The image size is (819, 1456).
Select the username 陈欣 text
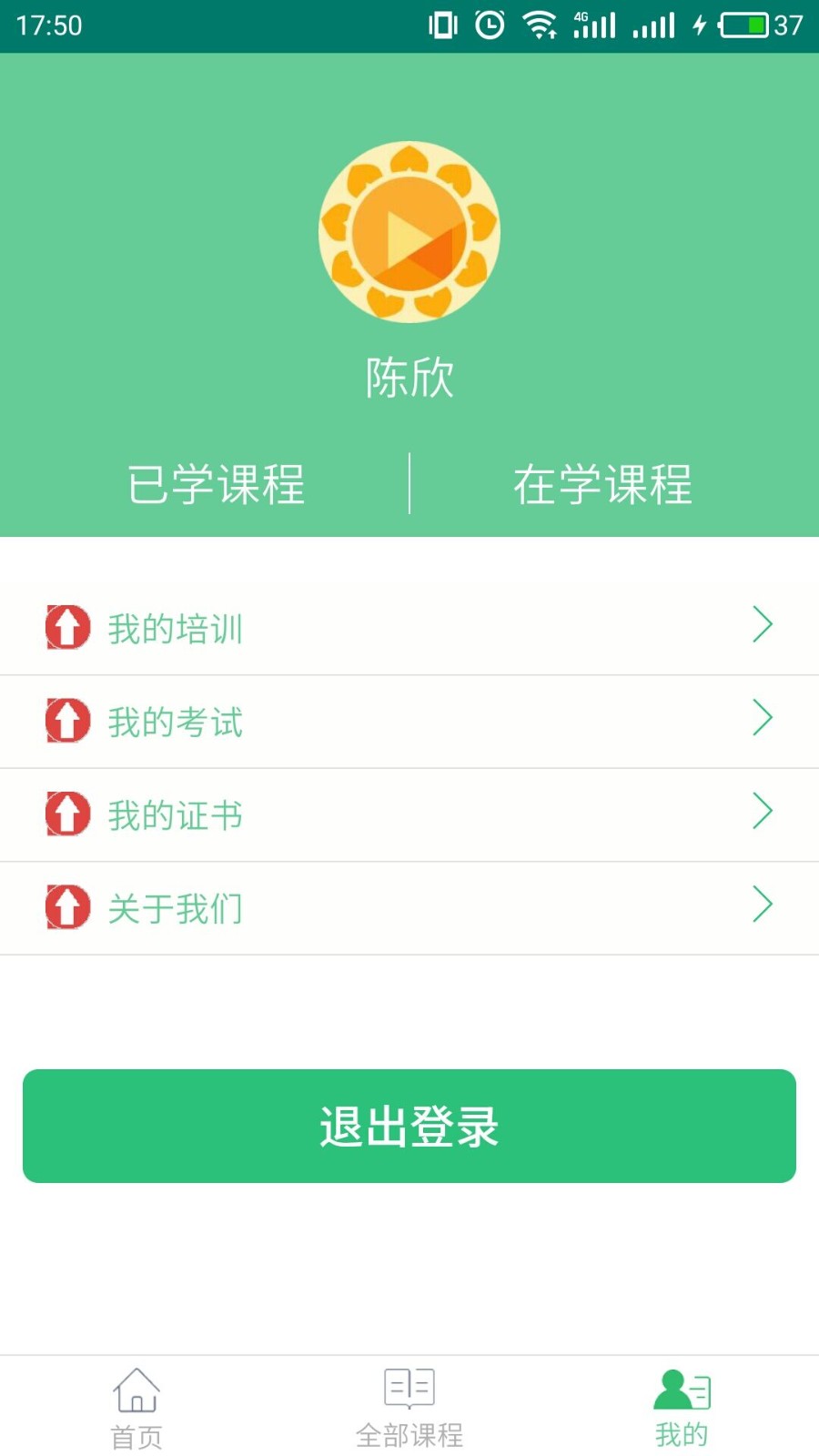409,378
